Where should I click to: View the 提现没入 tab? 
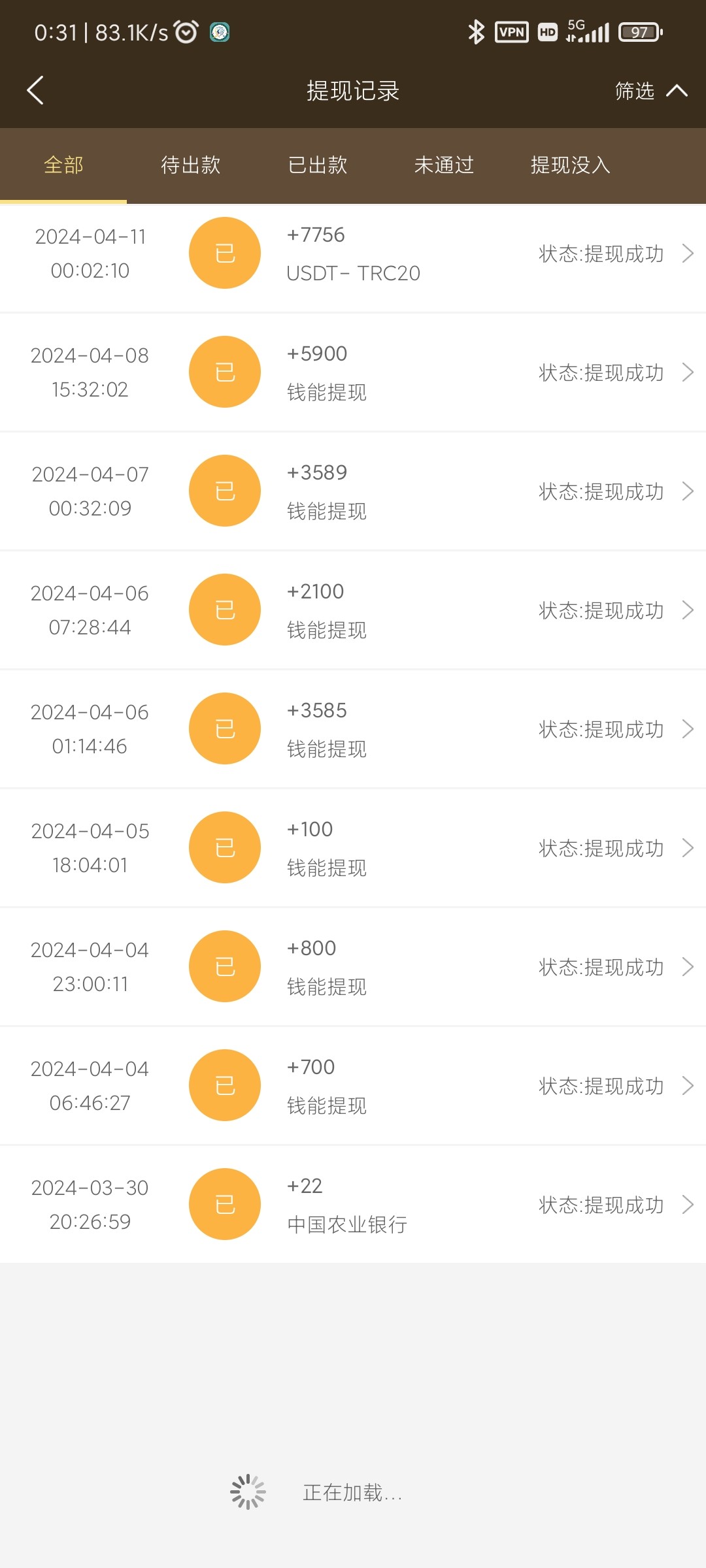[x=570, y=165]
